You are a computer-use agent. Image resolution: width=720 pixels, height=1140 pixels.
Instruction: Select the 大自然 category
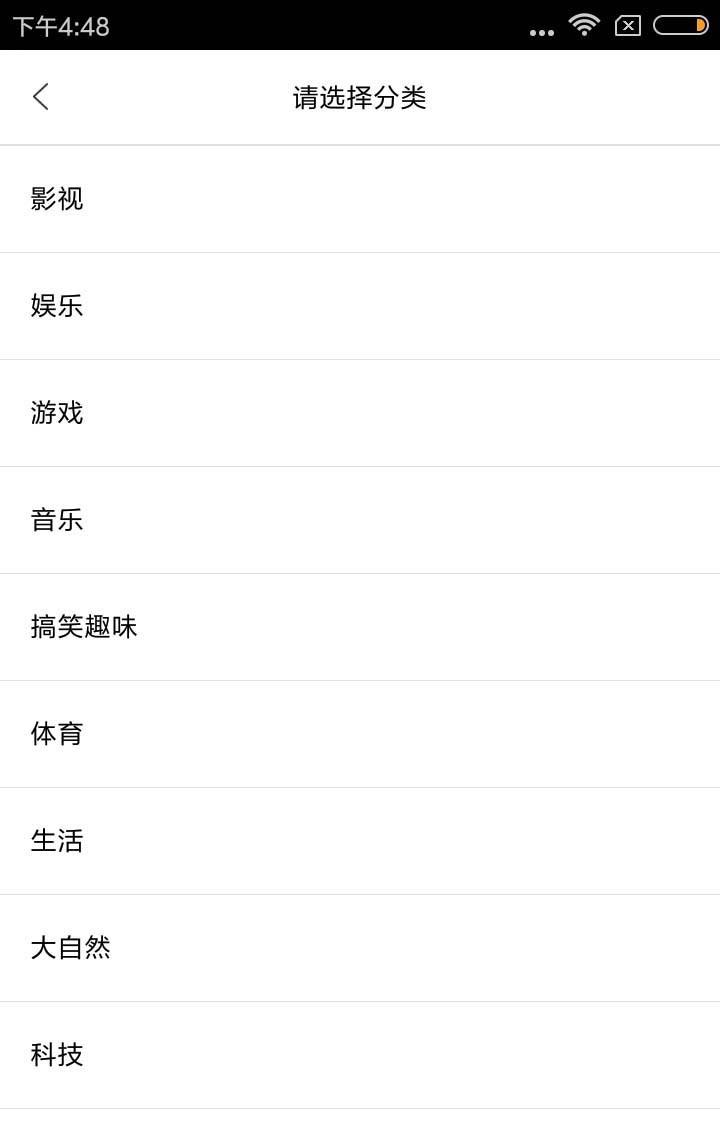[x=71, y=948]
